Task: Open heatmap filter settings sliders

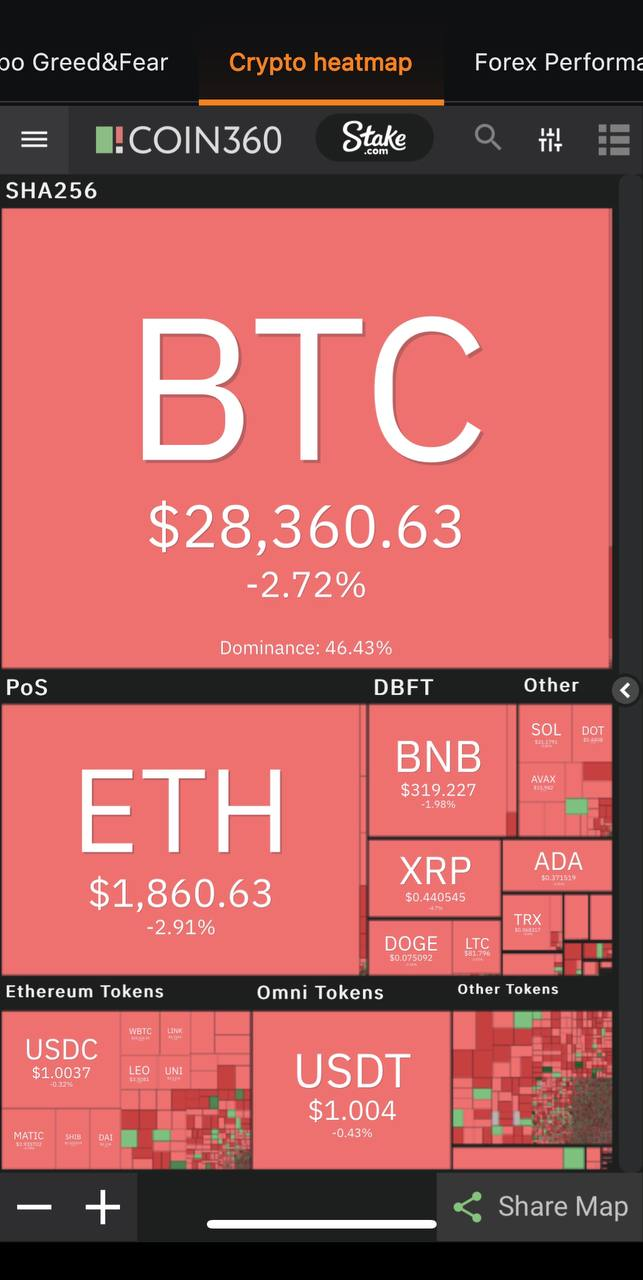Action: (550, 139)
